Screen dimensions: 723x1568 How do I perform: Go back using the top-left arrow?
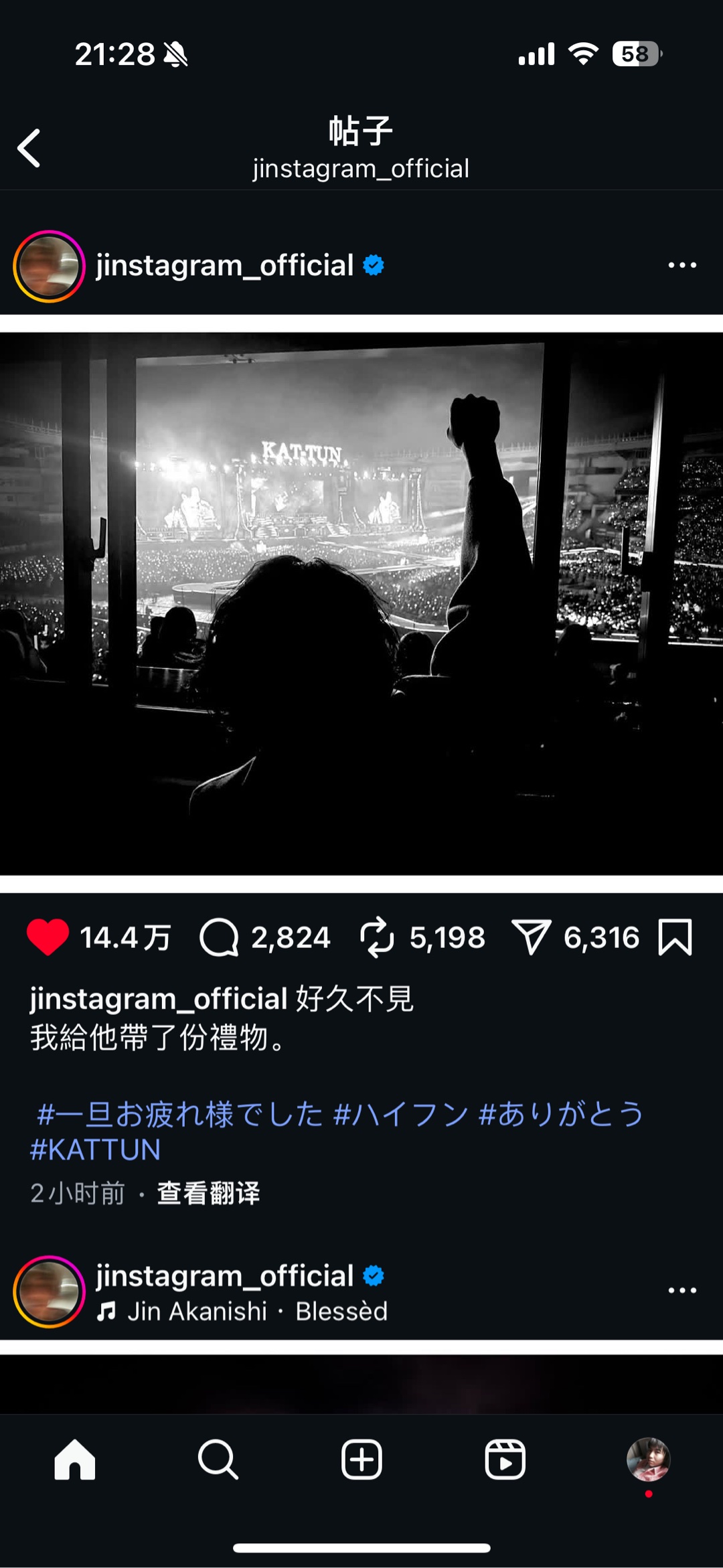pyautogui.click(x=29, y=148)
